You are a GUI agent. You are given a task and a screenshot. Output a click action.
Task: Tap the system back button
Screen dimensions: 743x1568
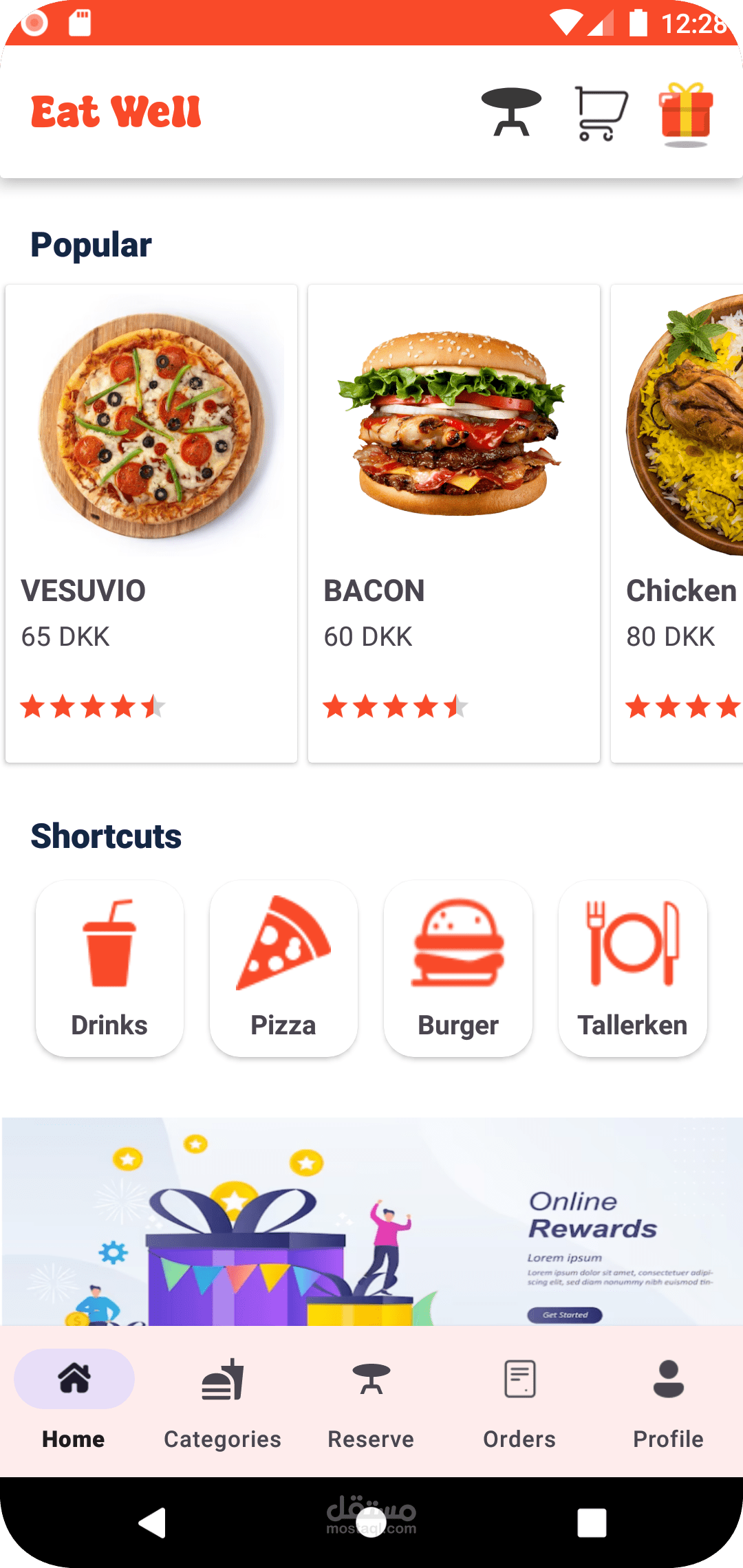(x=152, y=1523)
